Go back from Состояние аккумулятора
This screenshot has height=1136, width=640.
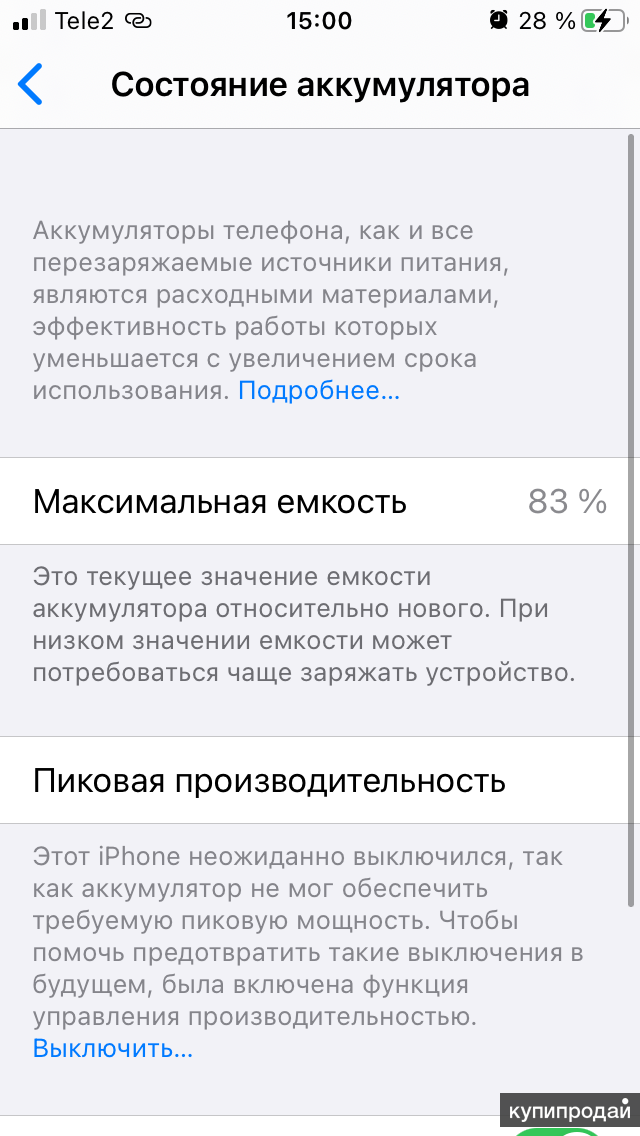tap(32, 85)
